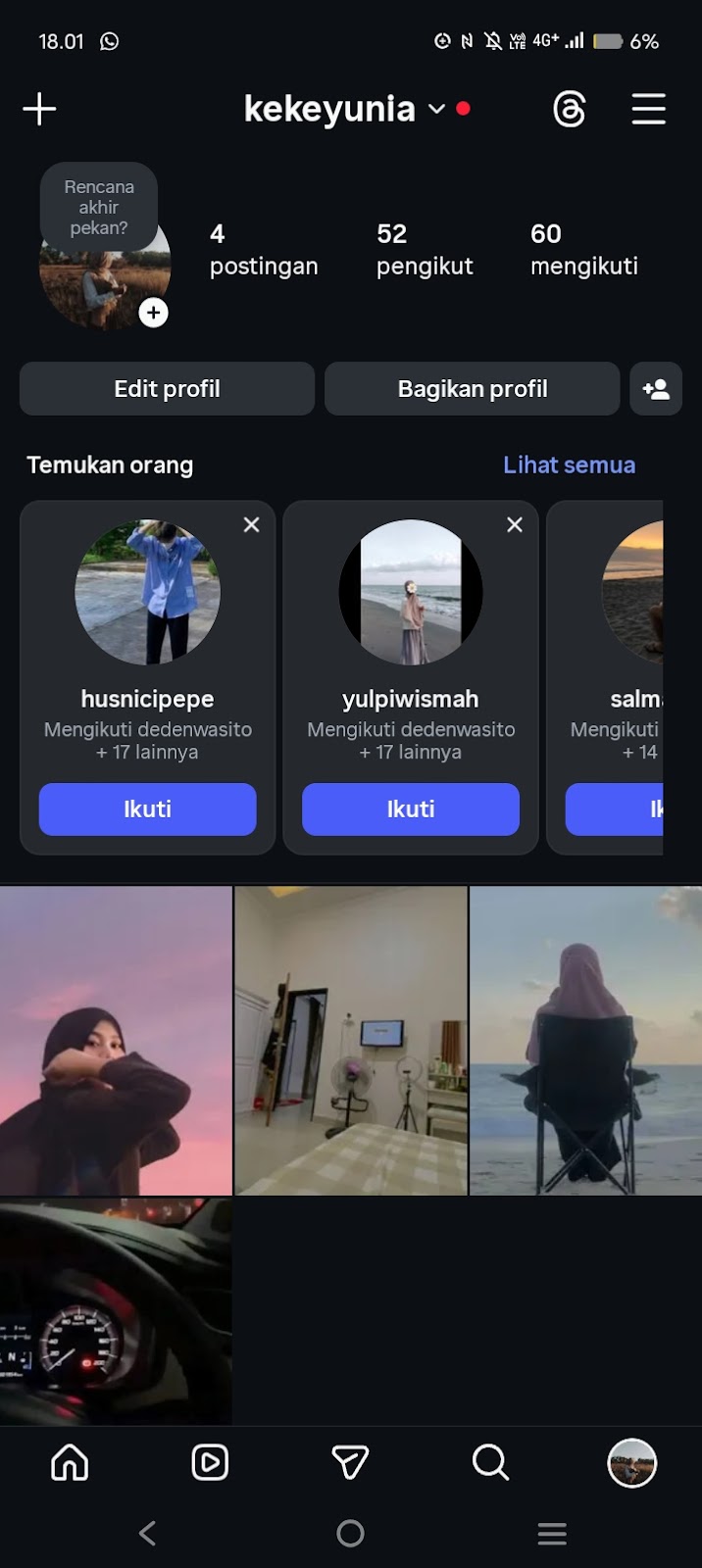Dismiss the yulpiwismah suggestion card
The height and width of the screenshot is (1568, 702).
click(x=515, y=525)
